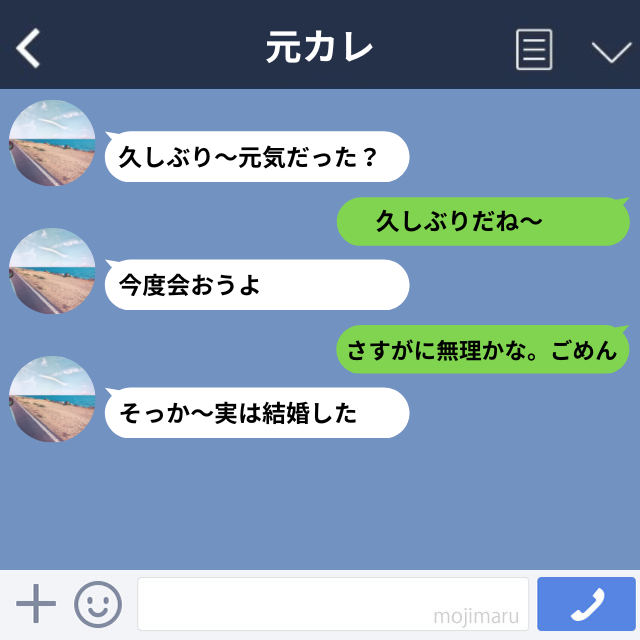
Task: Start a call with the blue phone button
Action: coord(586,604)
